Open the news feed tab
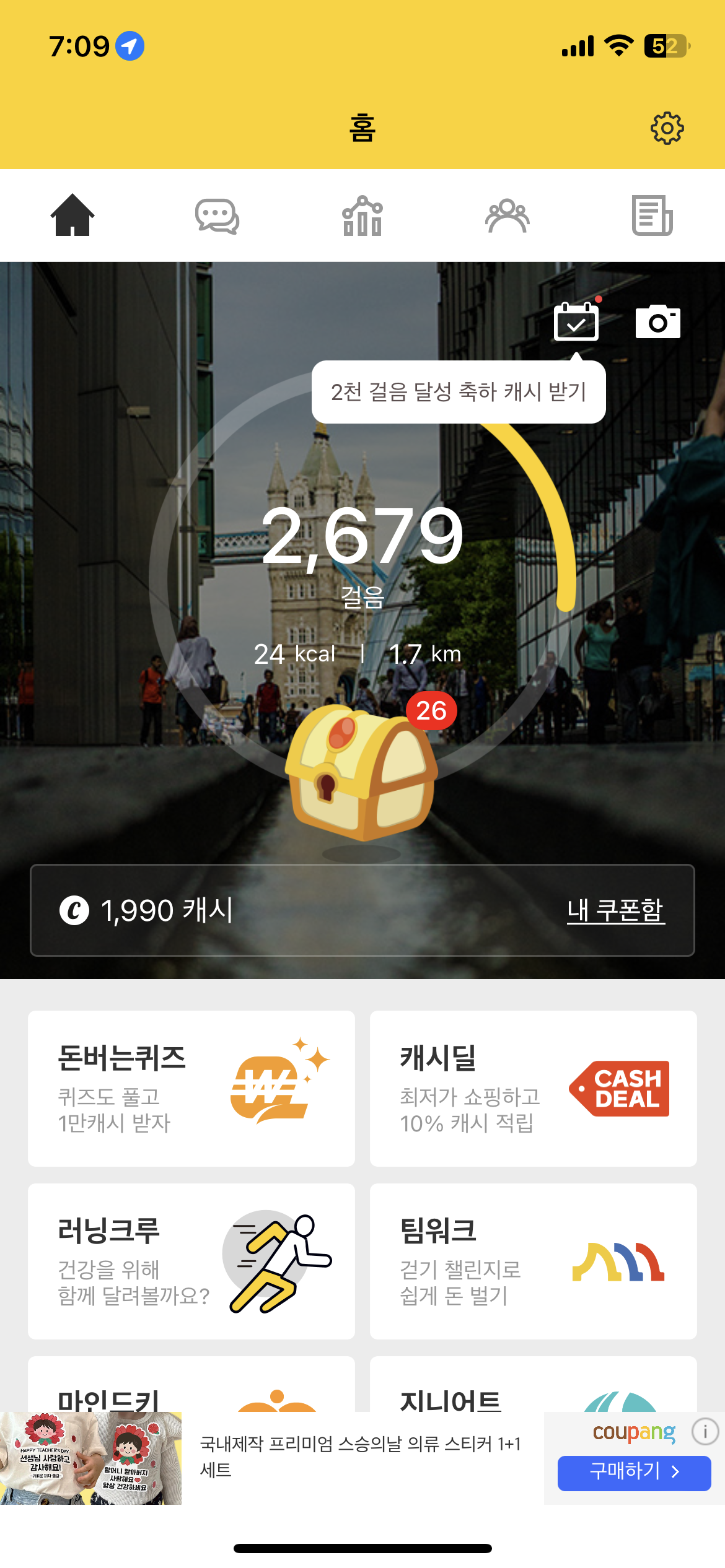Image resolution: width=725 pixels, height=1568 pixels. [652, 216]
